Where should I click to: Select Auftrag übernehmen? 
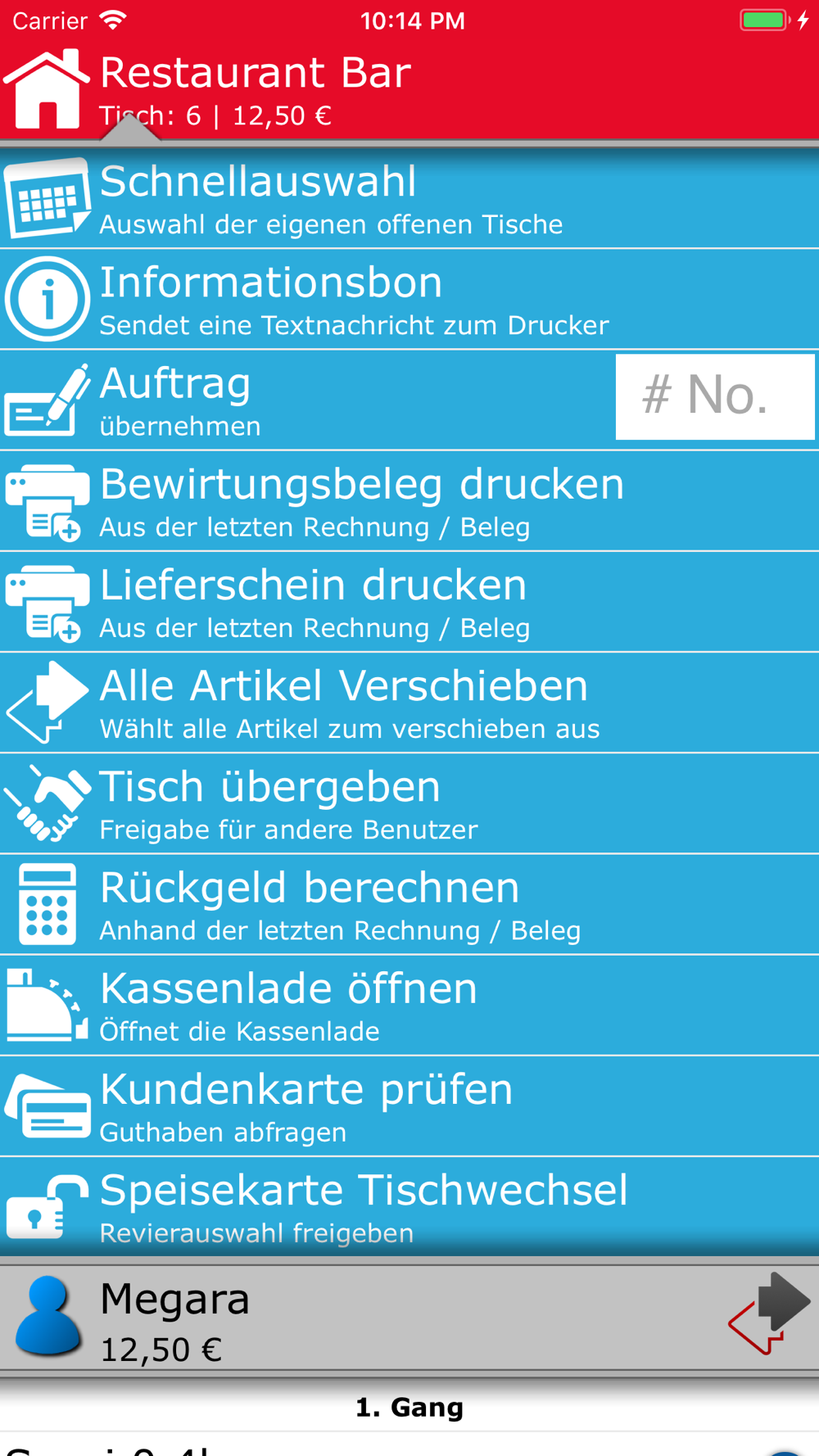coord(307,400)
